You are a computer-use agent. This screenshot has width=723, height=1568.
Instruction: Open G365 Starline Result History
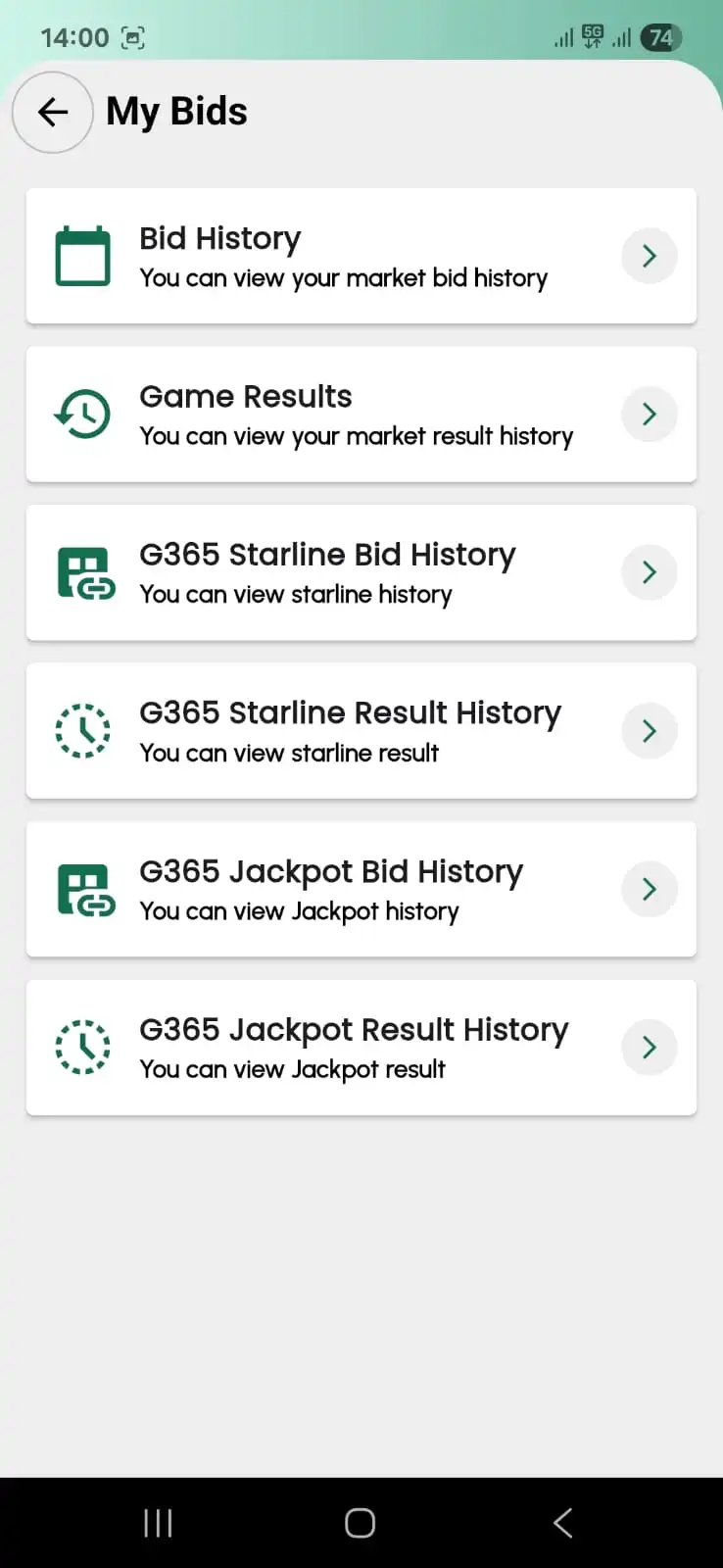[361, 731]
